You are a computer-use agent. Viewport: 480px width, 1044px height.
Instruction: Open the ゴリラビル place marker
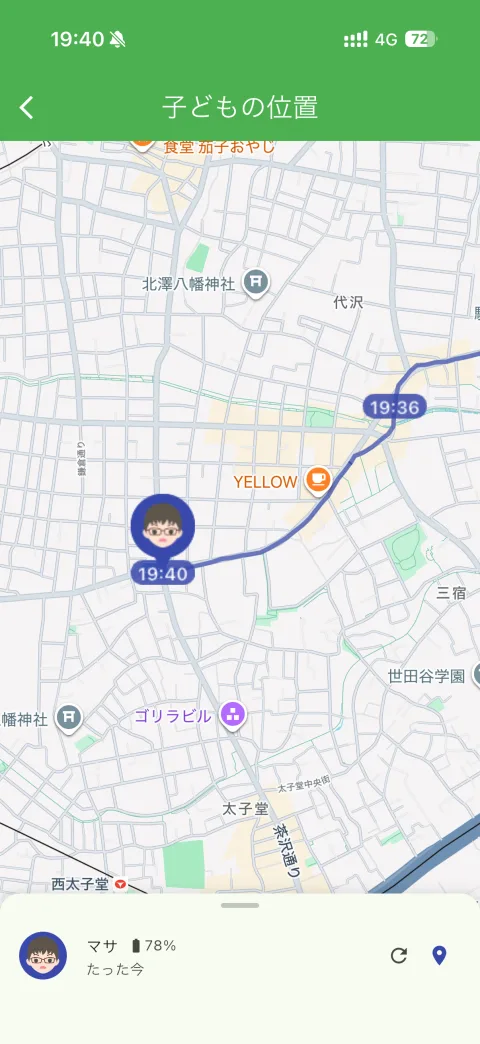coord(233,717)
